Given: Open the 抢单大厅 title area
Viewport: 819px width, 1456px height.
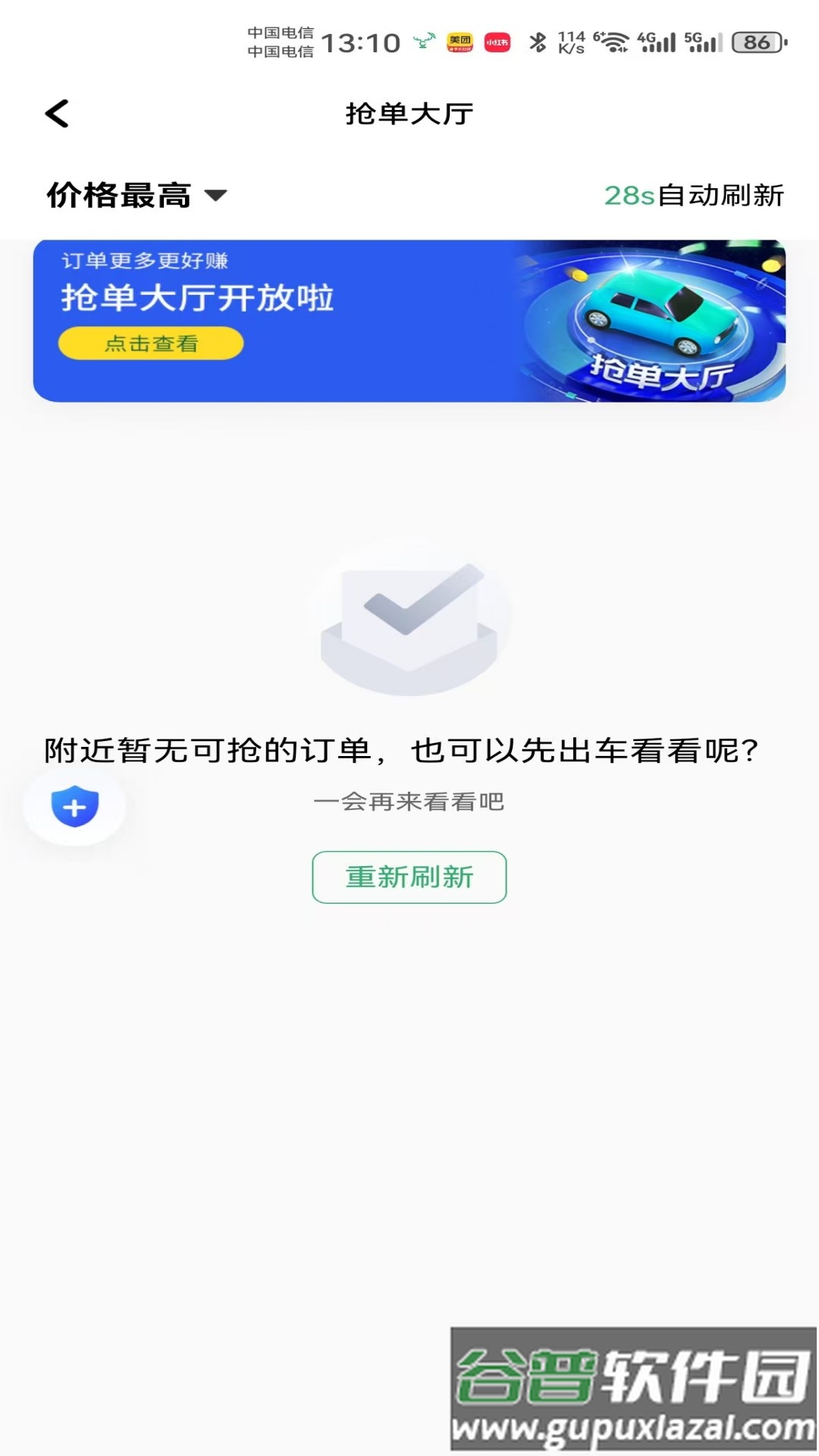Looking at the screenshot, I should pos(409,112).
